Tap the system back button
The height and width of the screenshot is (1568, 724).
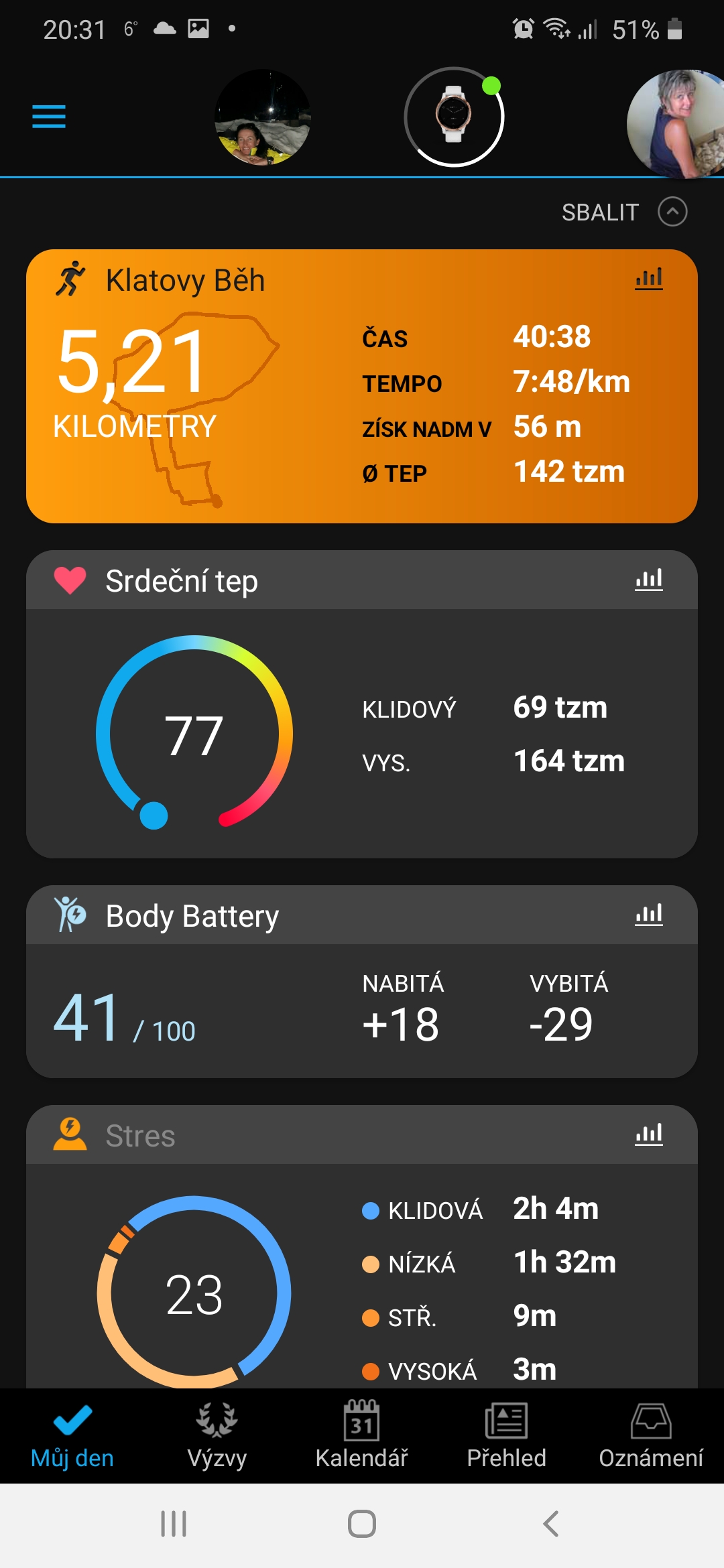[x=551, y=1524]
